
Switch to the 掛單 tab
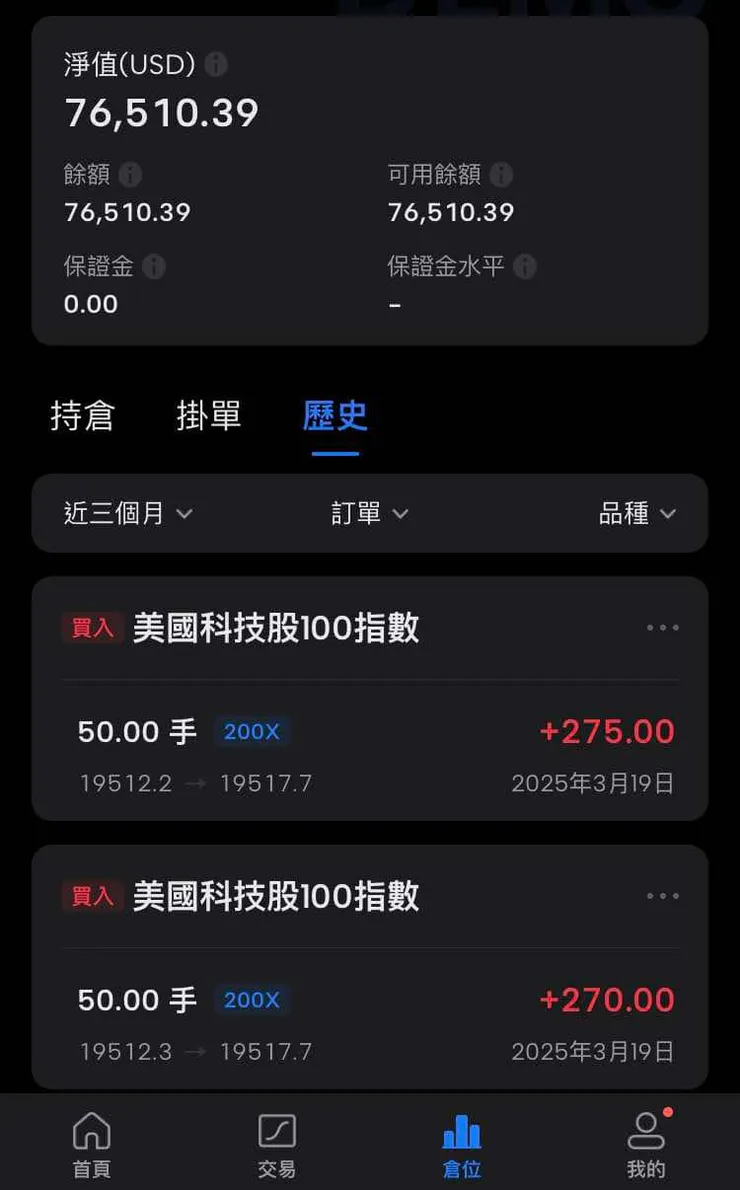tap(207, 417)
